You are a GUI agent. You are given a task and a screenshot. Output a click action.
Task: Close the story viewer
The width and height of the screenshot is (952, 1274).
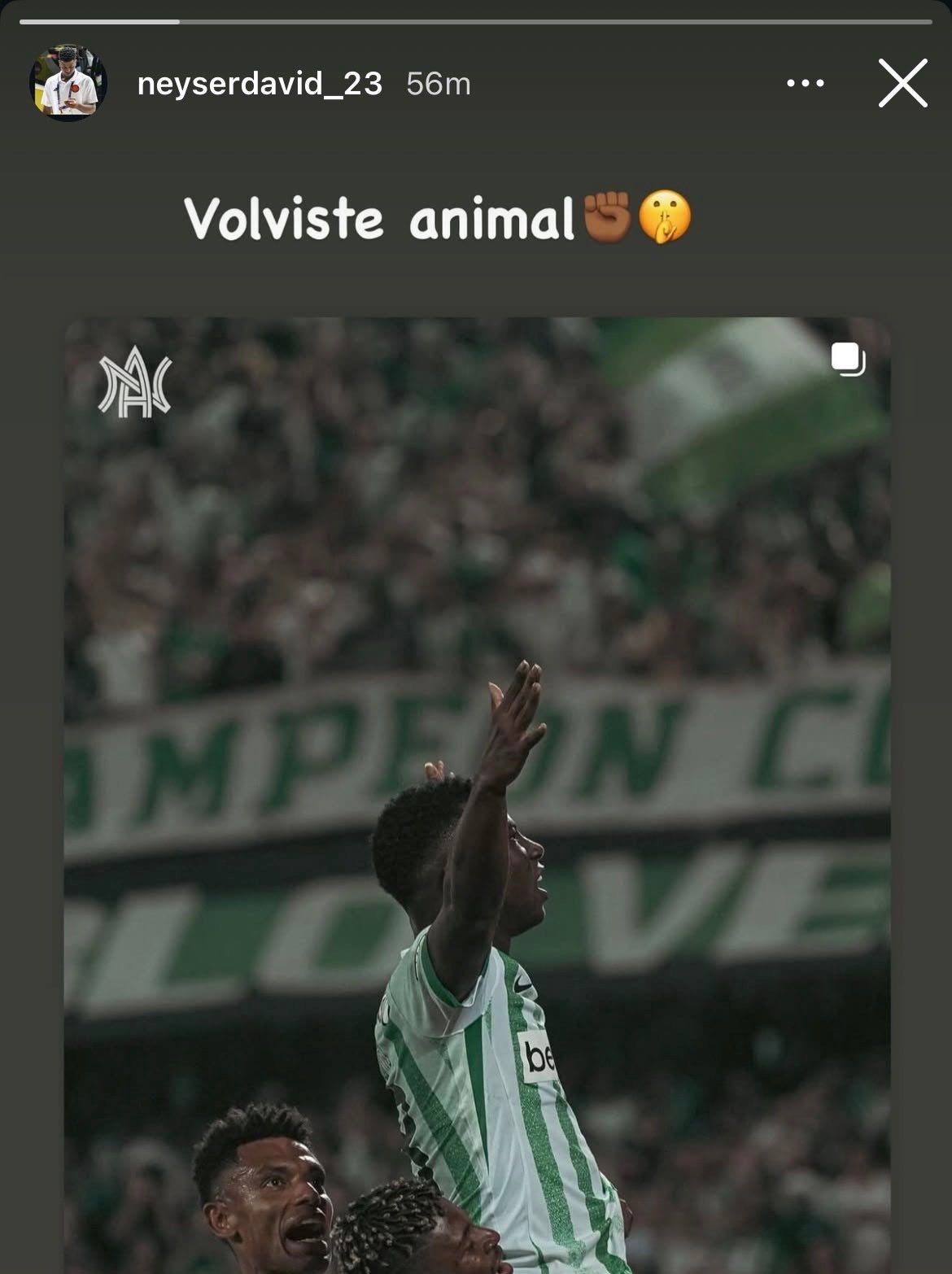point(902,83)
